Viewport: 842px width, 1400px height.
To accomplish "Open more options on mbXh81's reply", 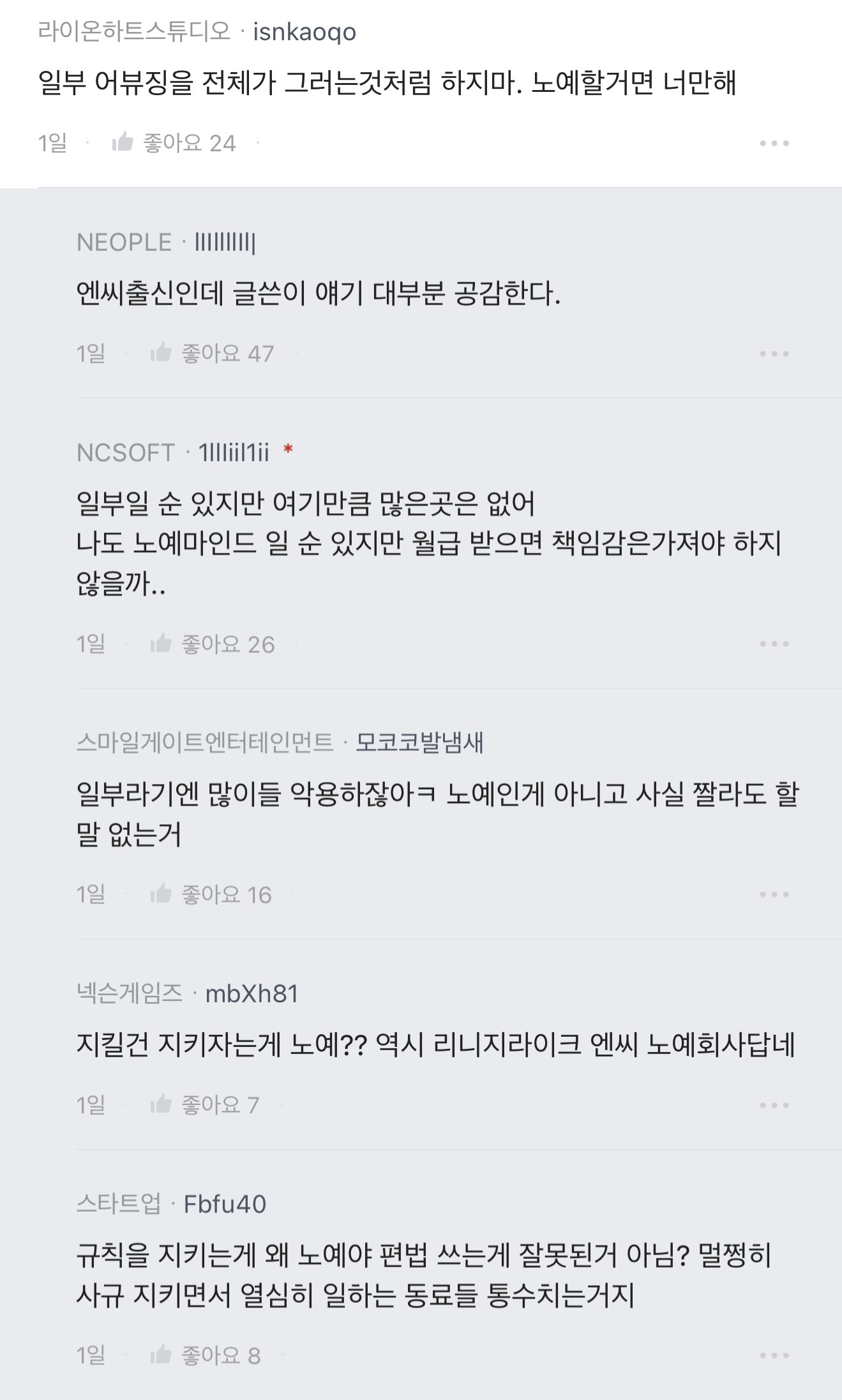I will pyautogui.click(x=774, y=1105).
